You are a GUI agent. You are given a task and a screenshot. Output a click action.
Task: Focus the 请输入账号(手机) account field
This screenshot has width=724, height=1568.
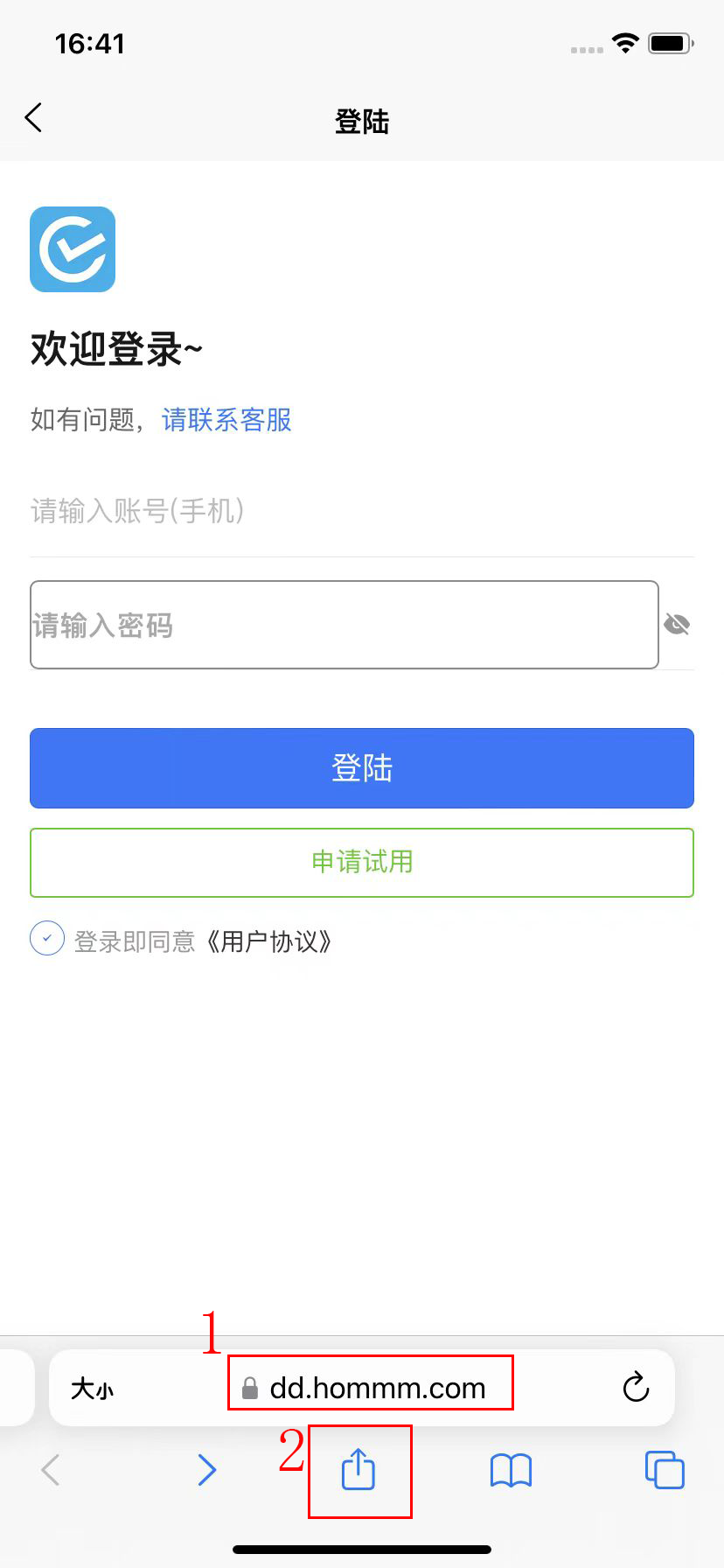pos(362,511)
